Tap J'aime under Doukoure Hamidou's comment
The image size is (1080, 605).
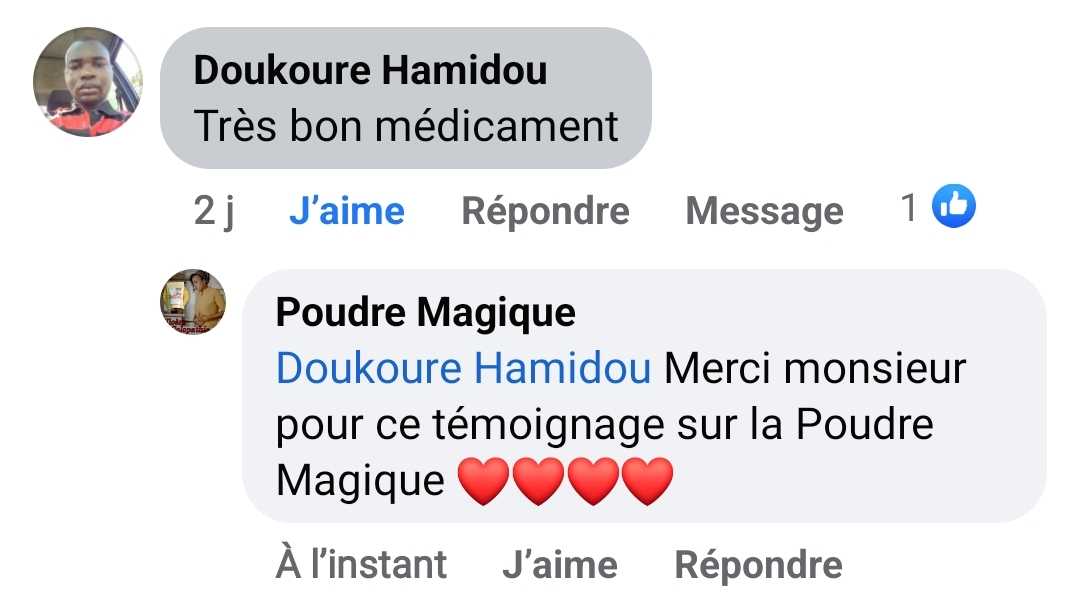point(346,211)
